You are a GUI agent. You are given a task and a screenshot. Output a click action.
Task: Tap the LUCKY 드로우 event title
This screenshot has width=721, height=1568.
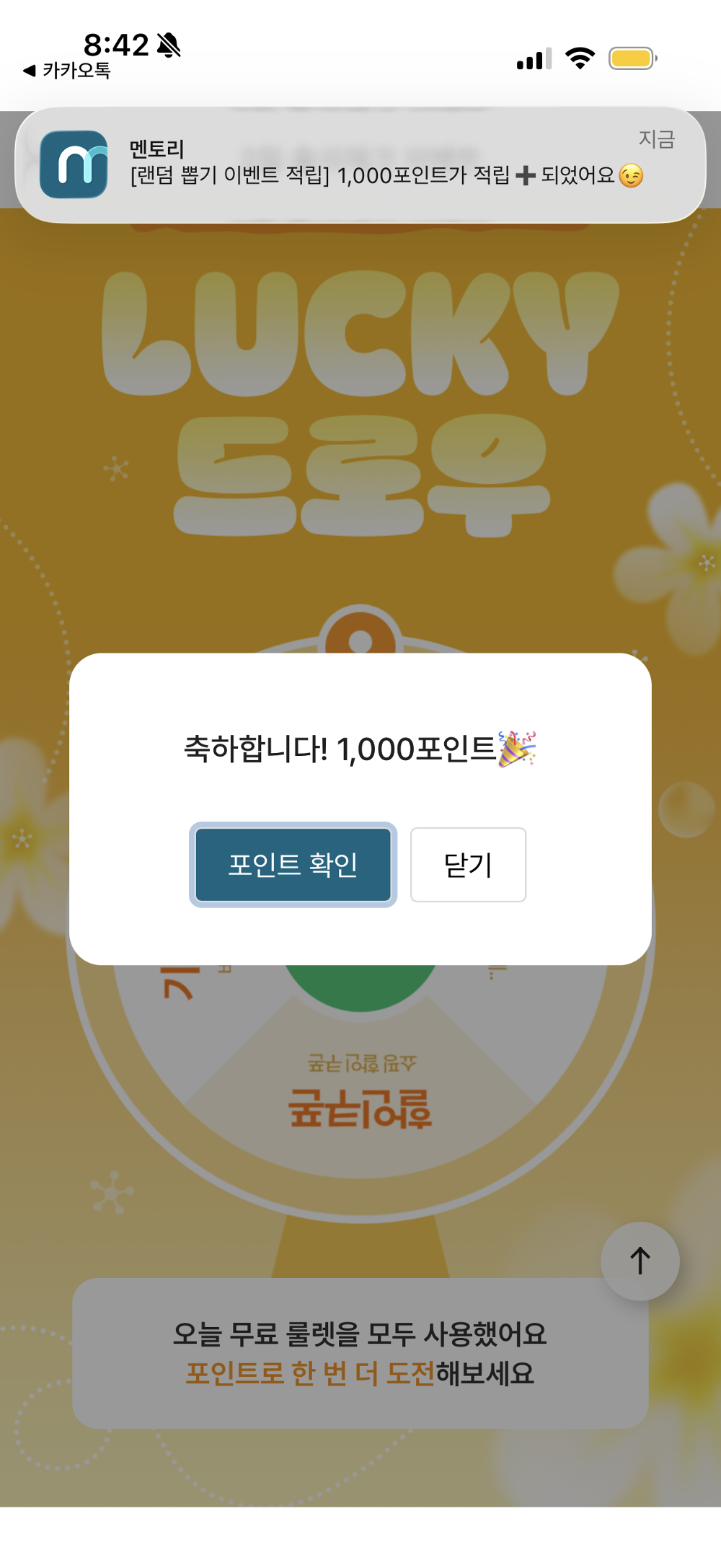pos(360,397)
